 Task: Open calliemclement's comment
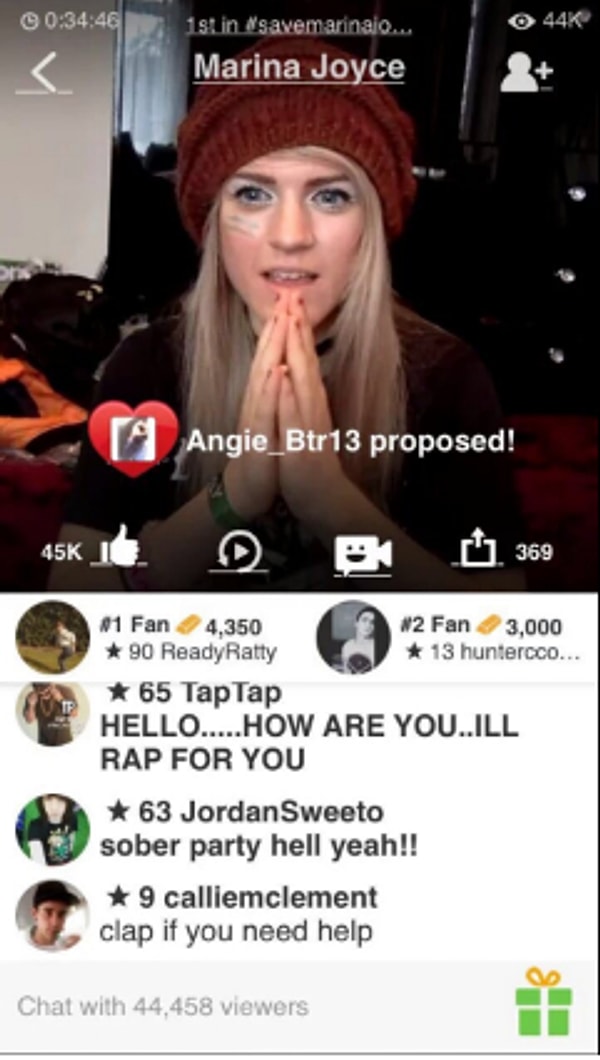click(238, 915)
